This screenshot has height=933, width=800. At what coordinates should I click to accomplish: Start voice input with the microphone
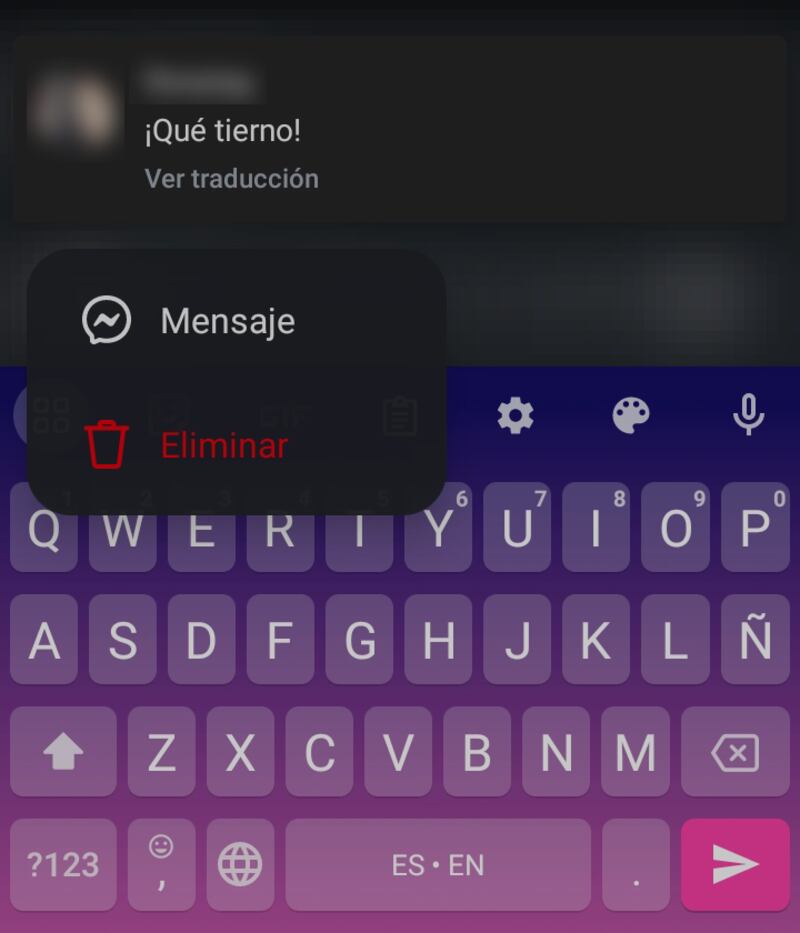tap(748, 415)
